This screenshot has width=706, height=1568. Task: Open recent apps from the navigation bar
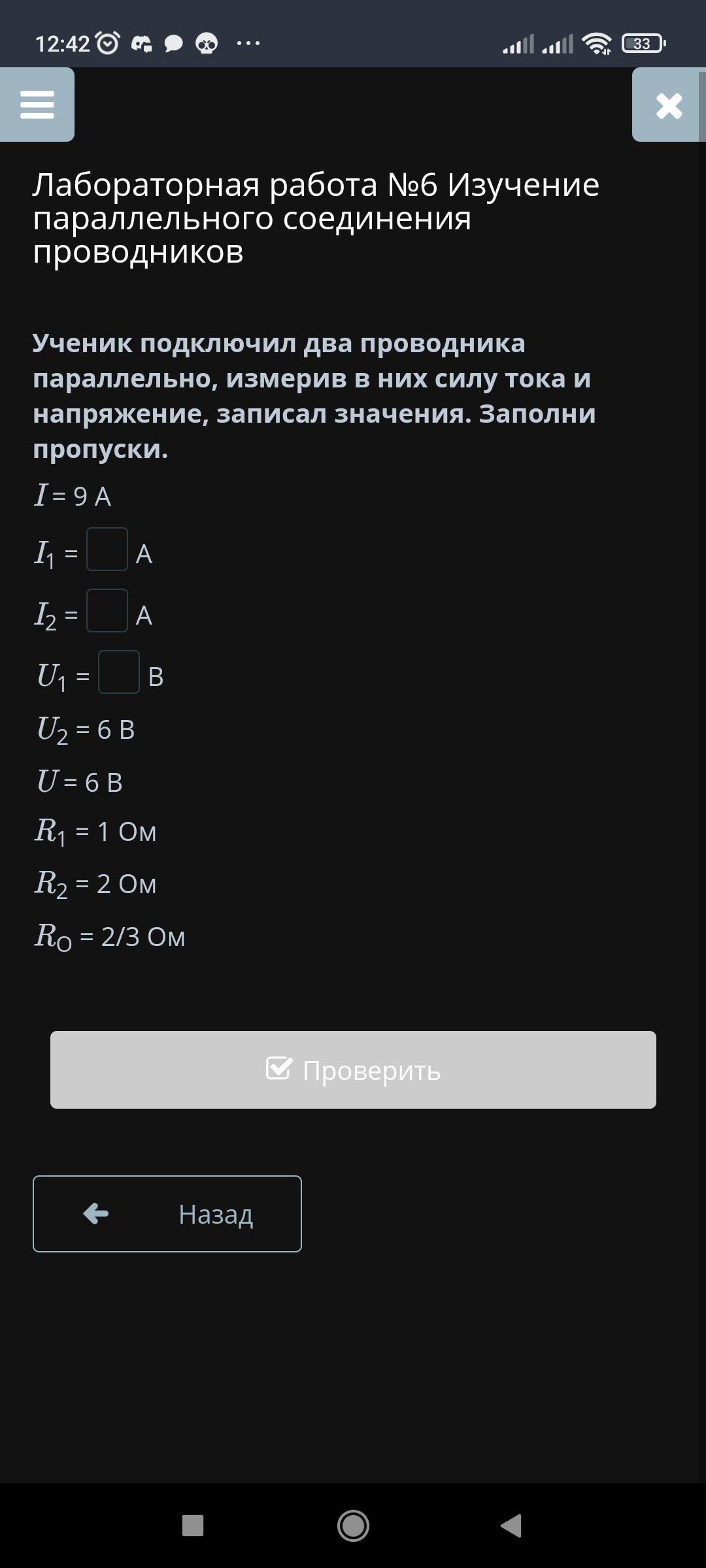(x=193, y=1526)
